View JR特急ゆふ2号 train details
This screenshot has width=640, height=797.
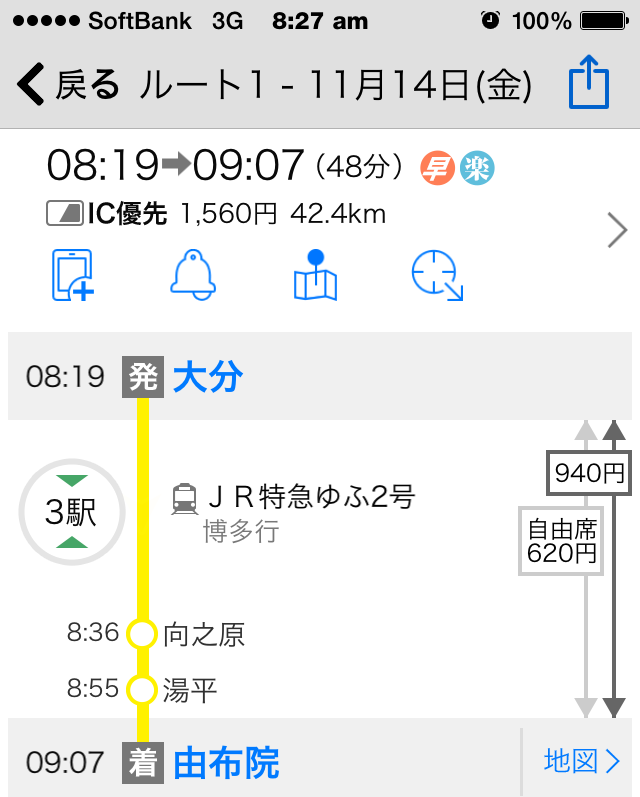[310, 497]
